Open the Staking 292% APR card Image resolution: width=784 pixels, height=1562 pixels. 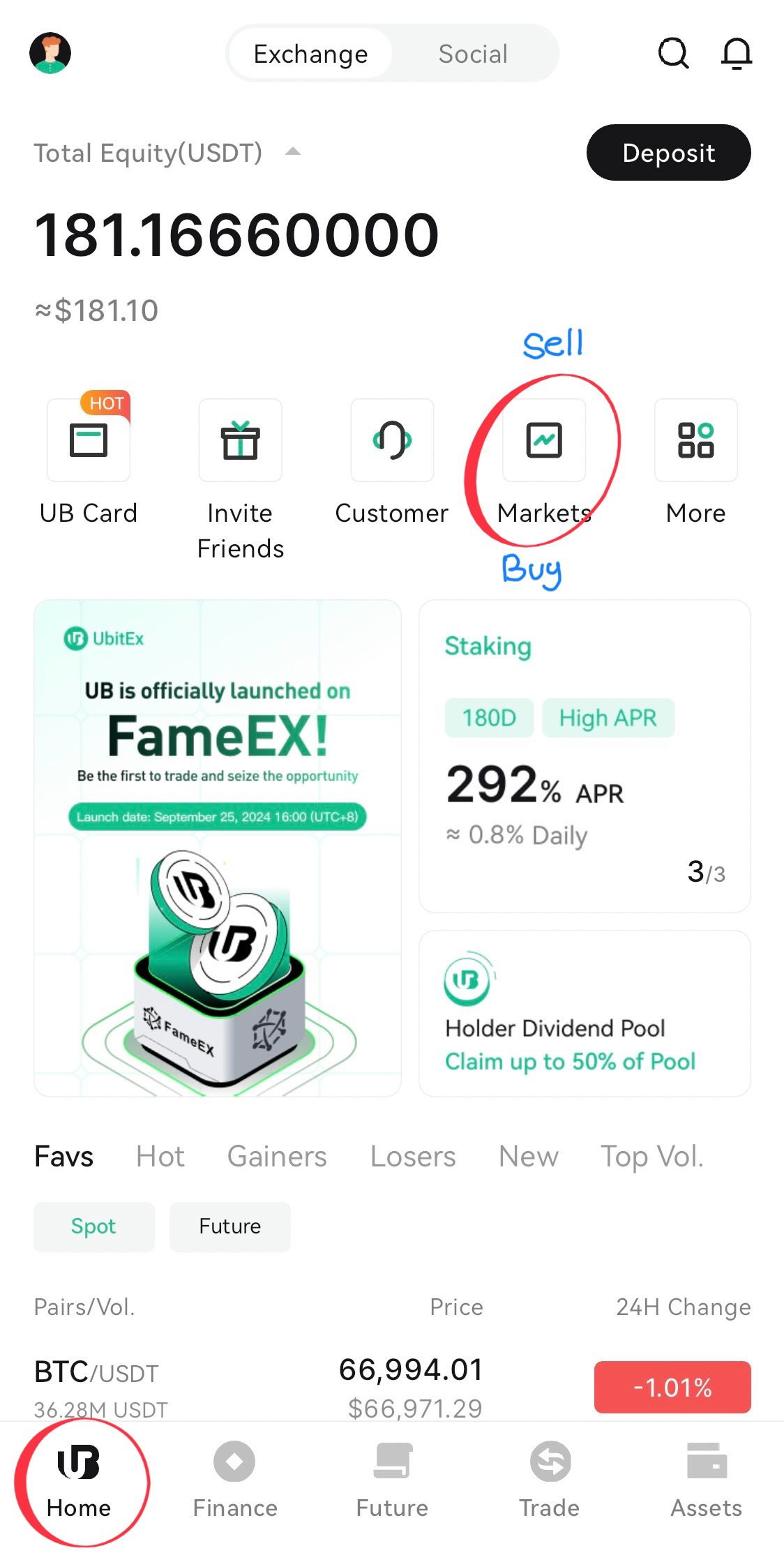pos(585,756)
